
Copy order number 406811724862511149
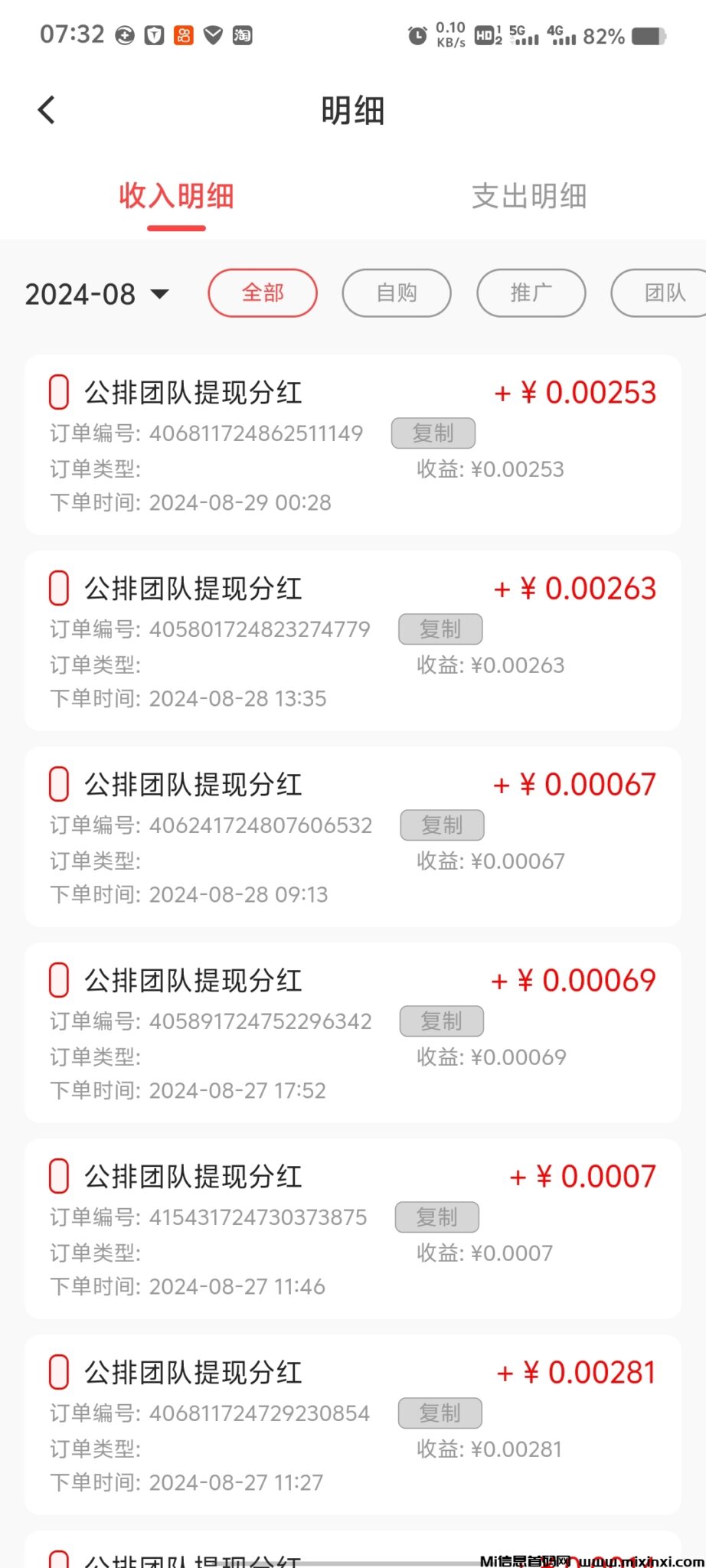[x=433, y=433]
